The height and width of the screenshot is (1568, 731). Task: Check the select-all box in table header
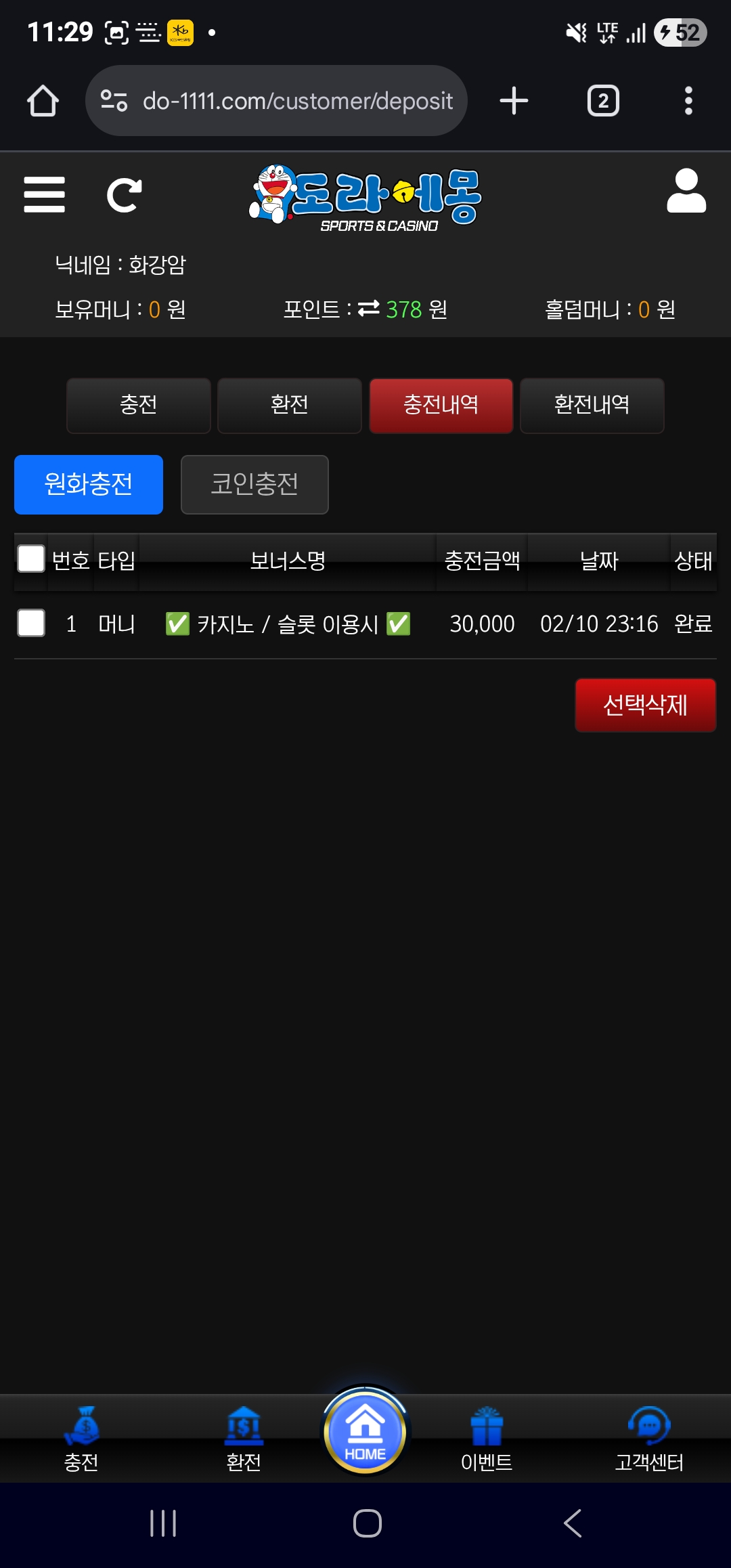(31, 559)
